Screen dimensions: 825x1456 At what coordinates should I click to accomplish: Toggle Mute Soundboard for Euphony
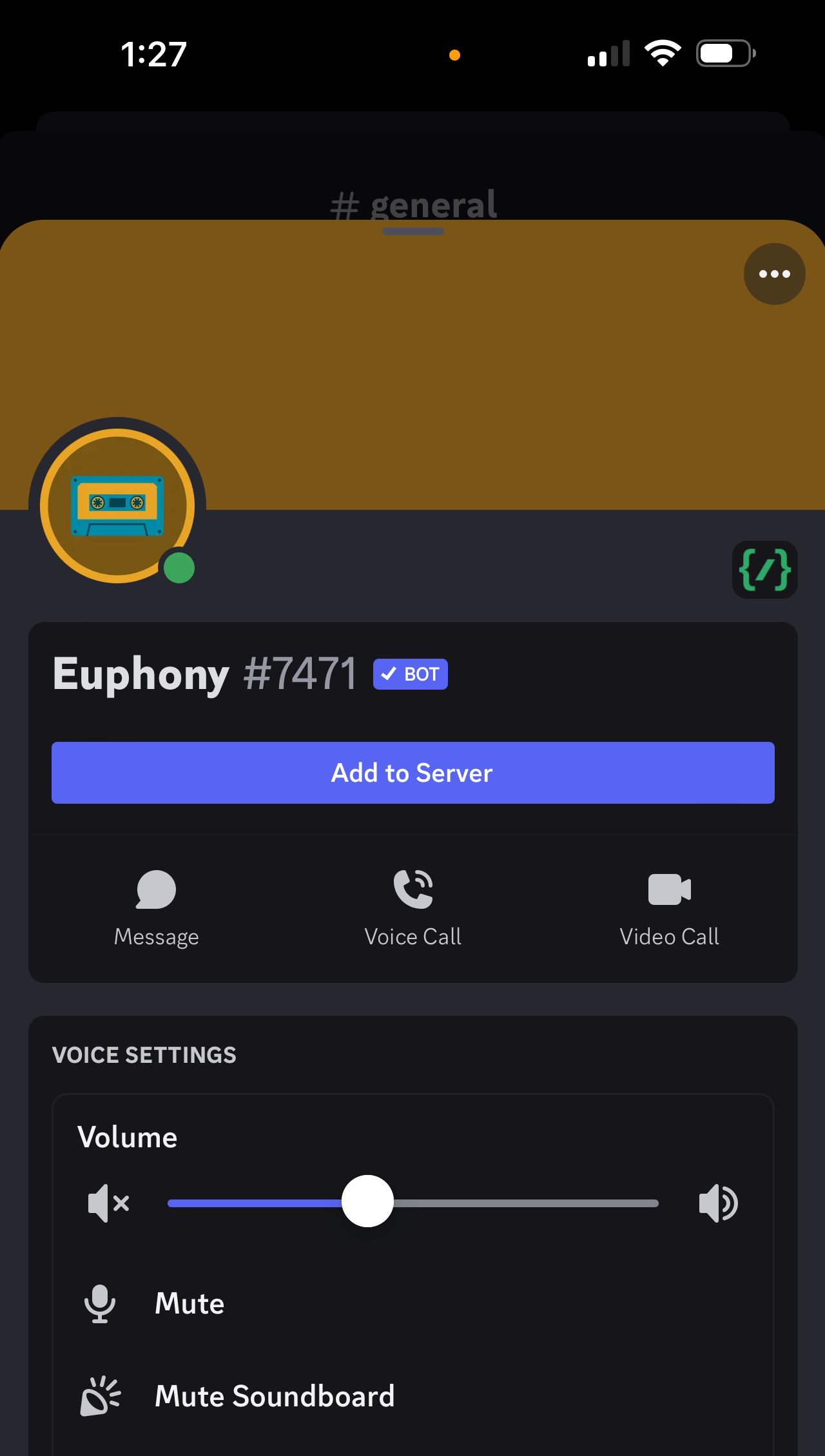[274, 1396]
